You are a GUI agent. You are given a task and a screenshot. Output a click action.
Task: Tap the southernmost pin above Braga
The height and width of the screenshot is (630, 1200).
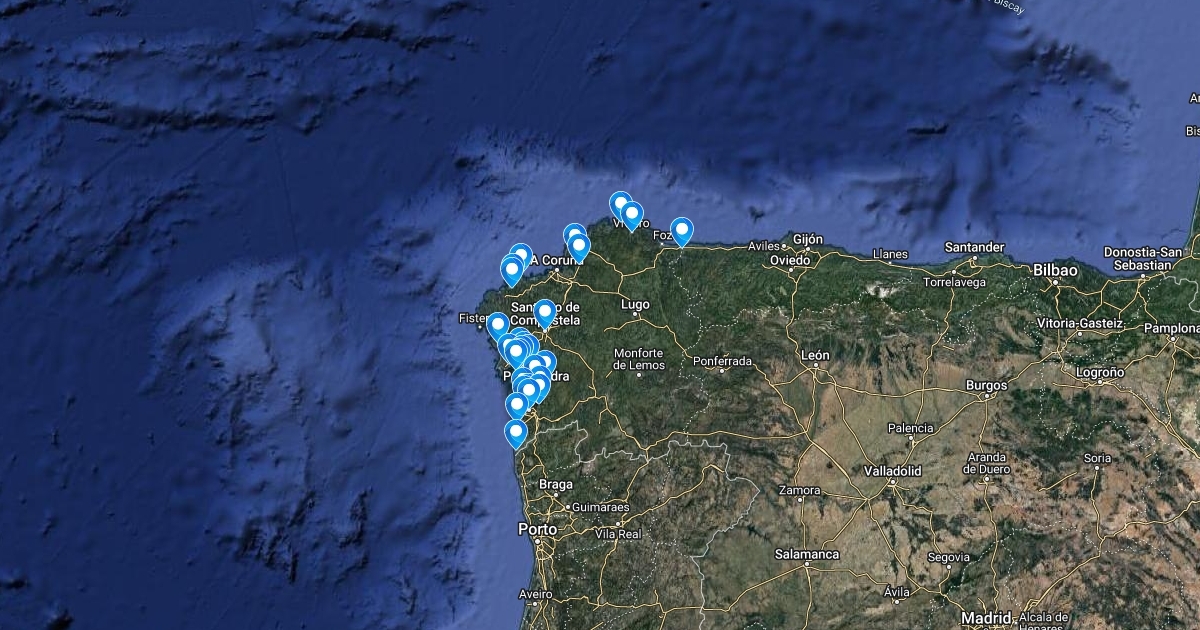(516, 433)
